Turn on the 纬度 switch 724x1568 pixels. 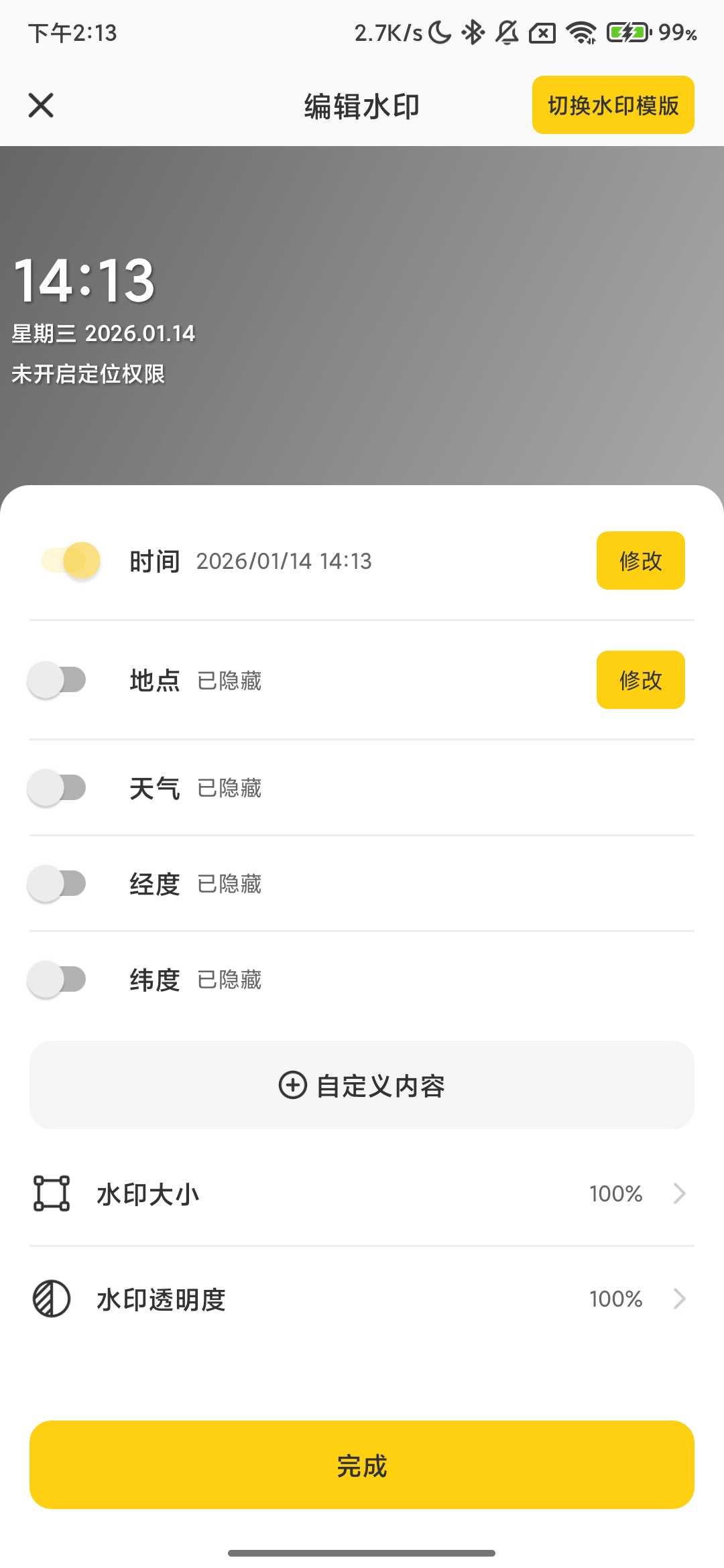(57, 979)
